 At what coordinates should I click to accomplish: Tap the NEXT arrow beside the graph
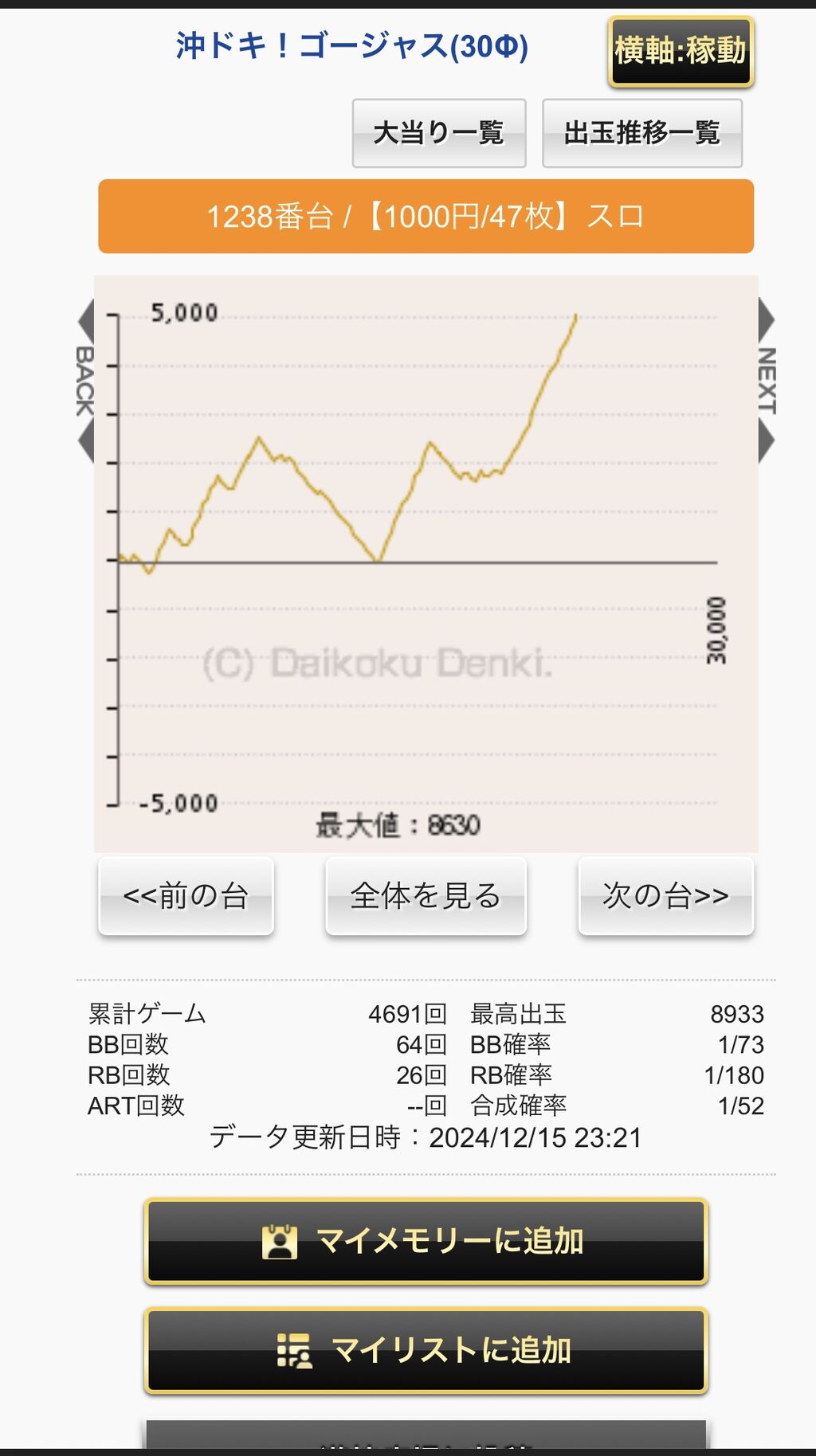pos(766,381)
